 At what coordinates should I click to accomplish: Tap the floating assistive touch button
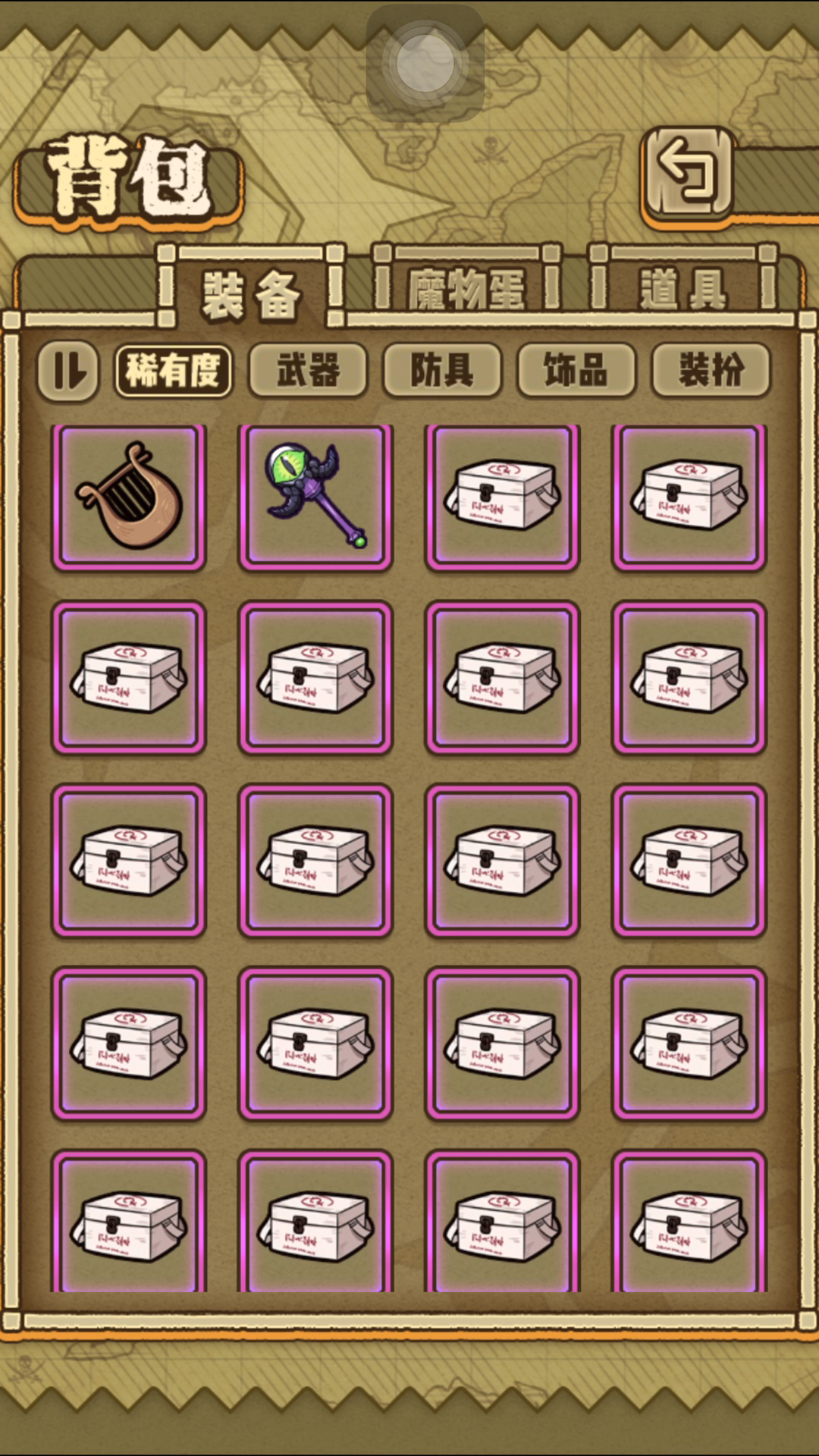425,64
